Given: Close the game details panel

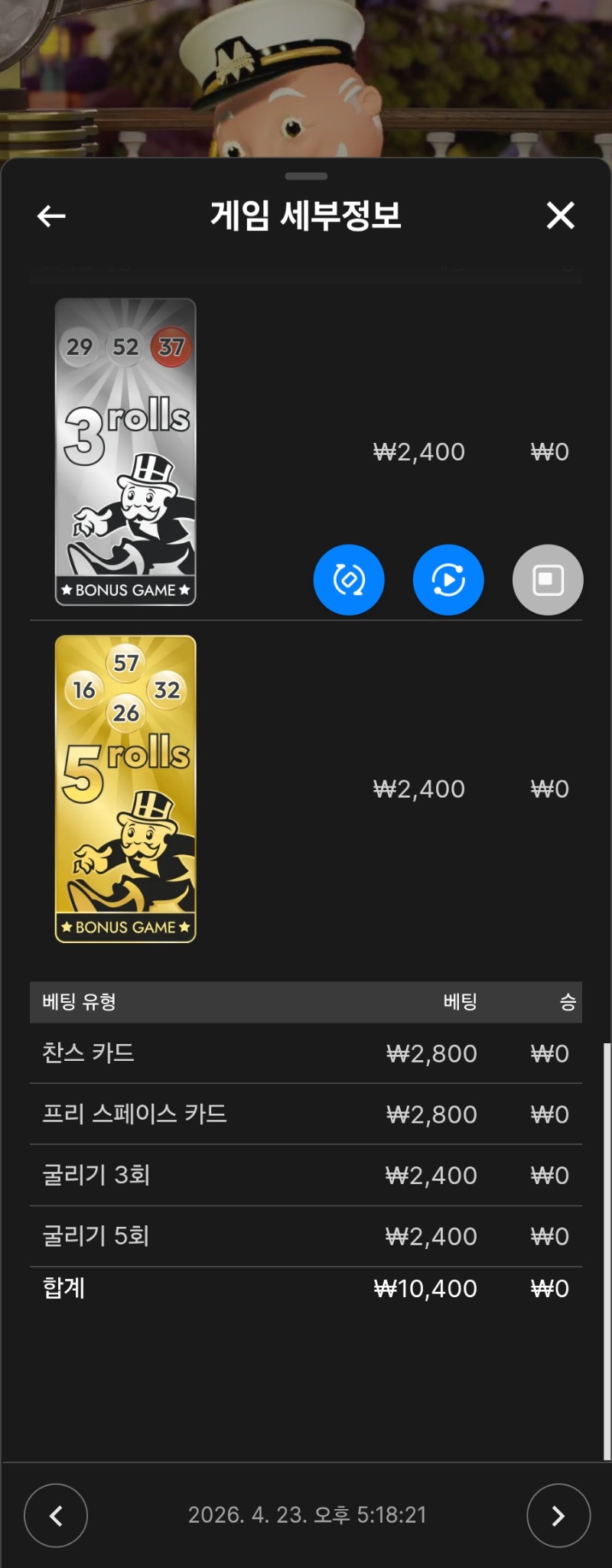Looking at the screenshot, I should point(560,216).
